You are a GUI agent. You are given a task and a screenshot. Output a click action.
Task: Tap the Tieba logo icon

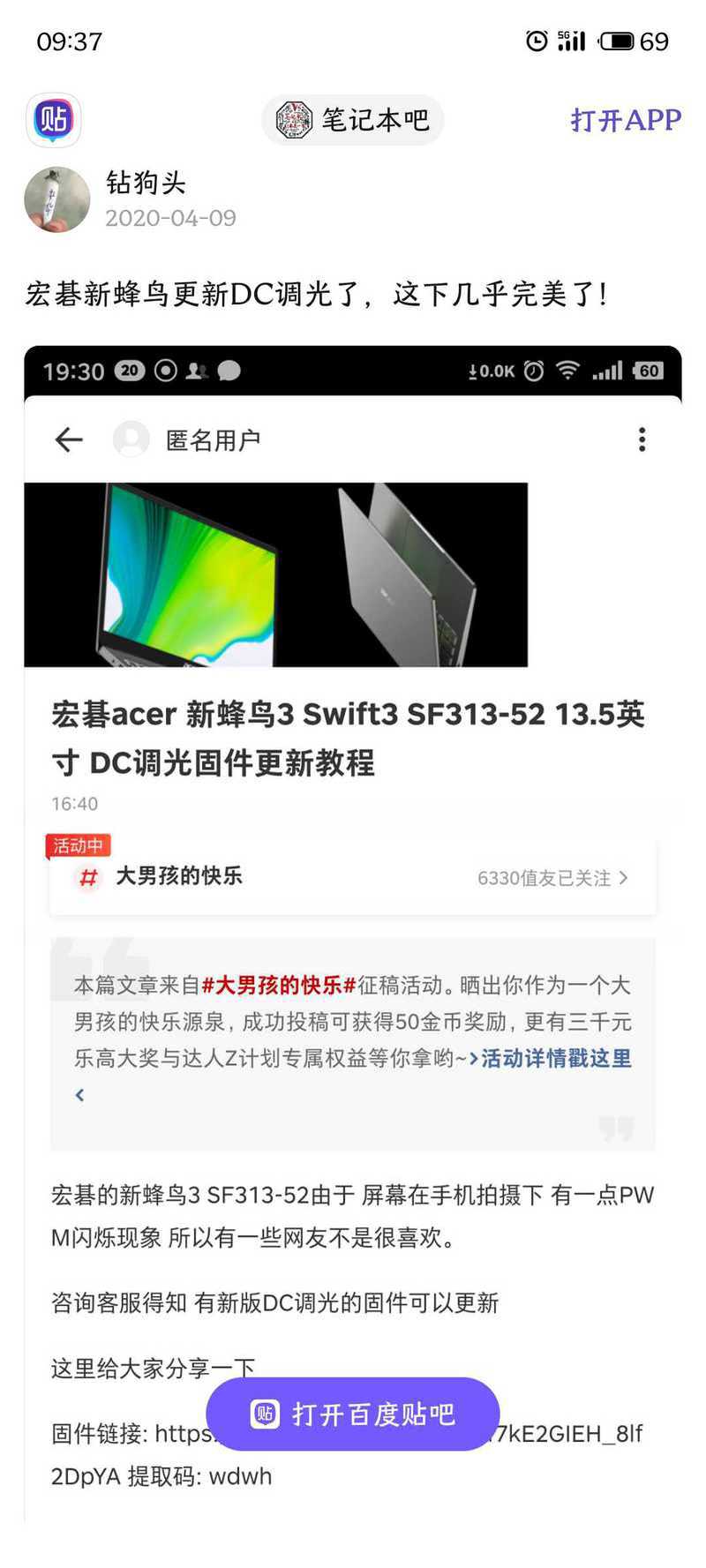point(54,120)
